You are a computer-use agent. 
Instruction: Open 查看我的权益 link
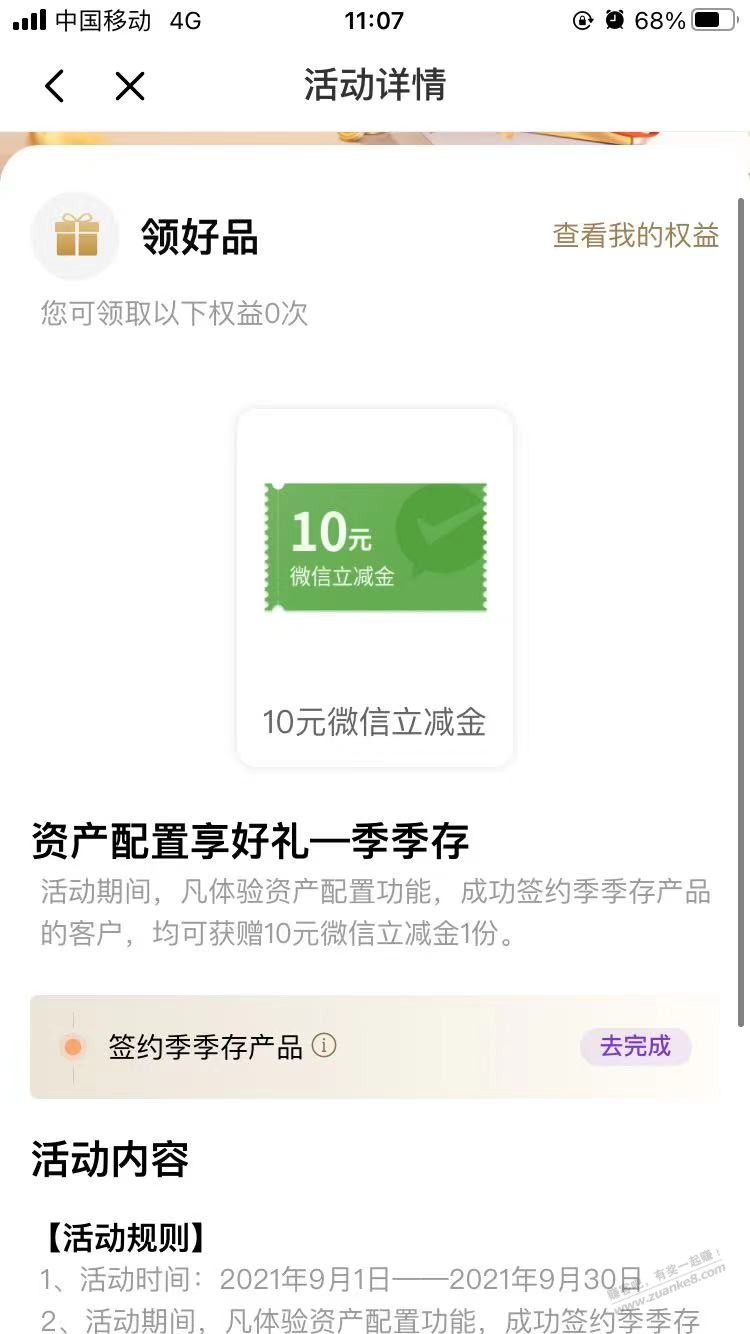(x=636, y=236)
